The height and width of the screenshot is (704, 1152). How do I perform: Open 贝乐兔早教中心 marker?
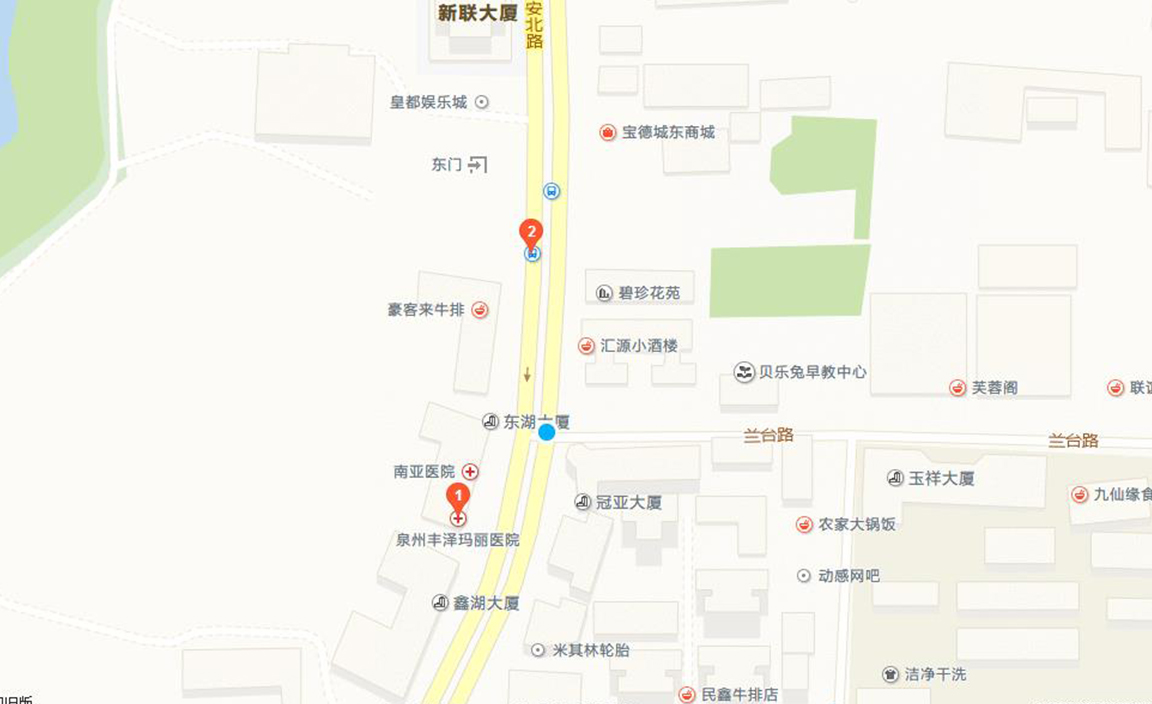744,372
